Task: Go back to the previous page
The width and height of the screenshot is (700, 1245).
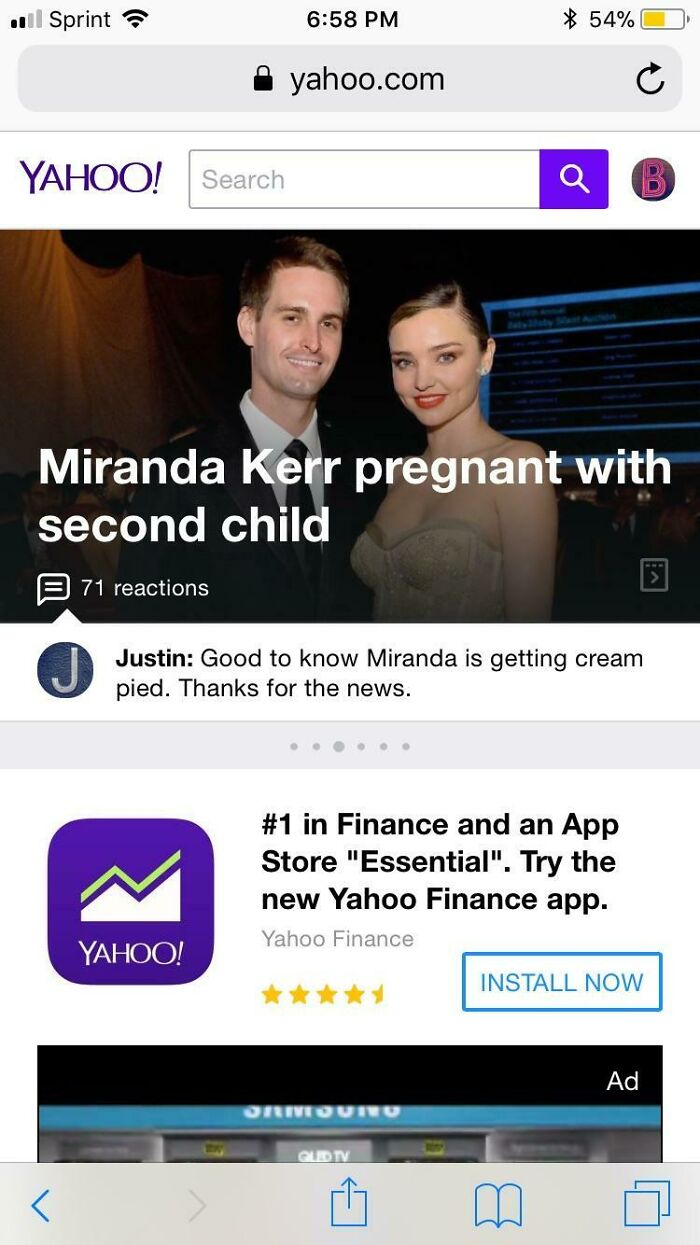Action: point(41,1205)
